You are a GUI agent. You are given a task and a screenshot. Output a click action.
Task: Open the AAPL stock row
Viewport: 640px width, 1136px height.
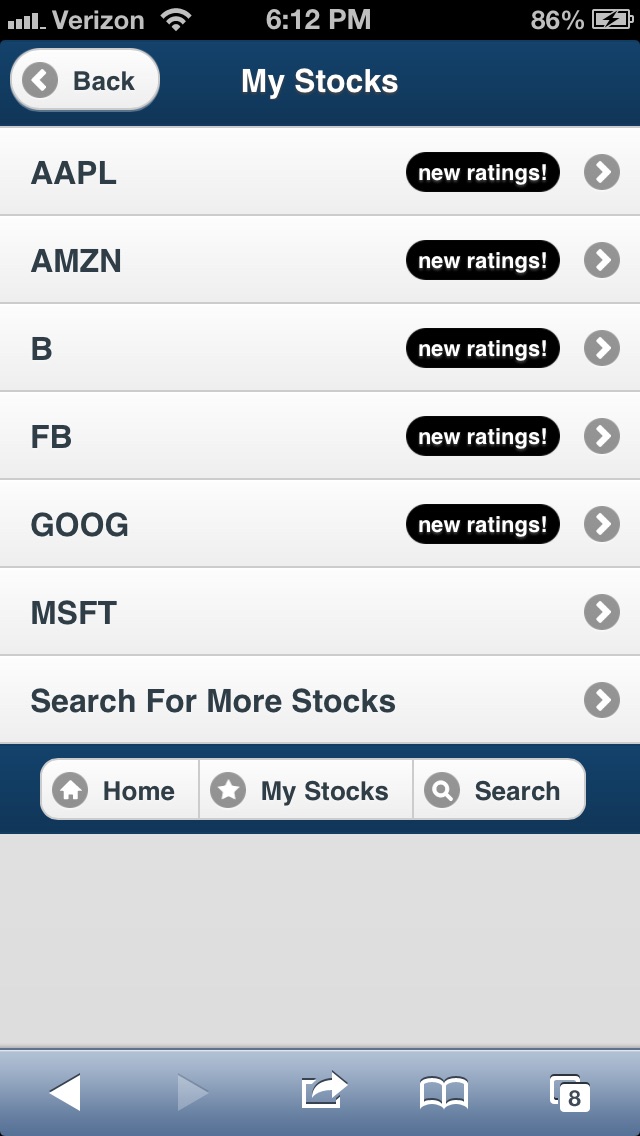tap(320, 172)
